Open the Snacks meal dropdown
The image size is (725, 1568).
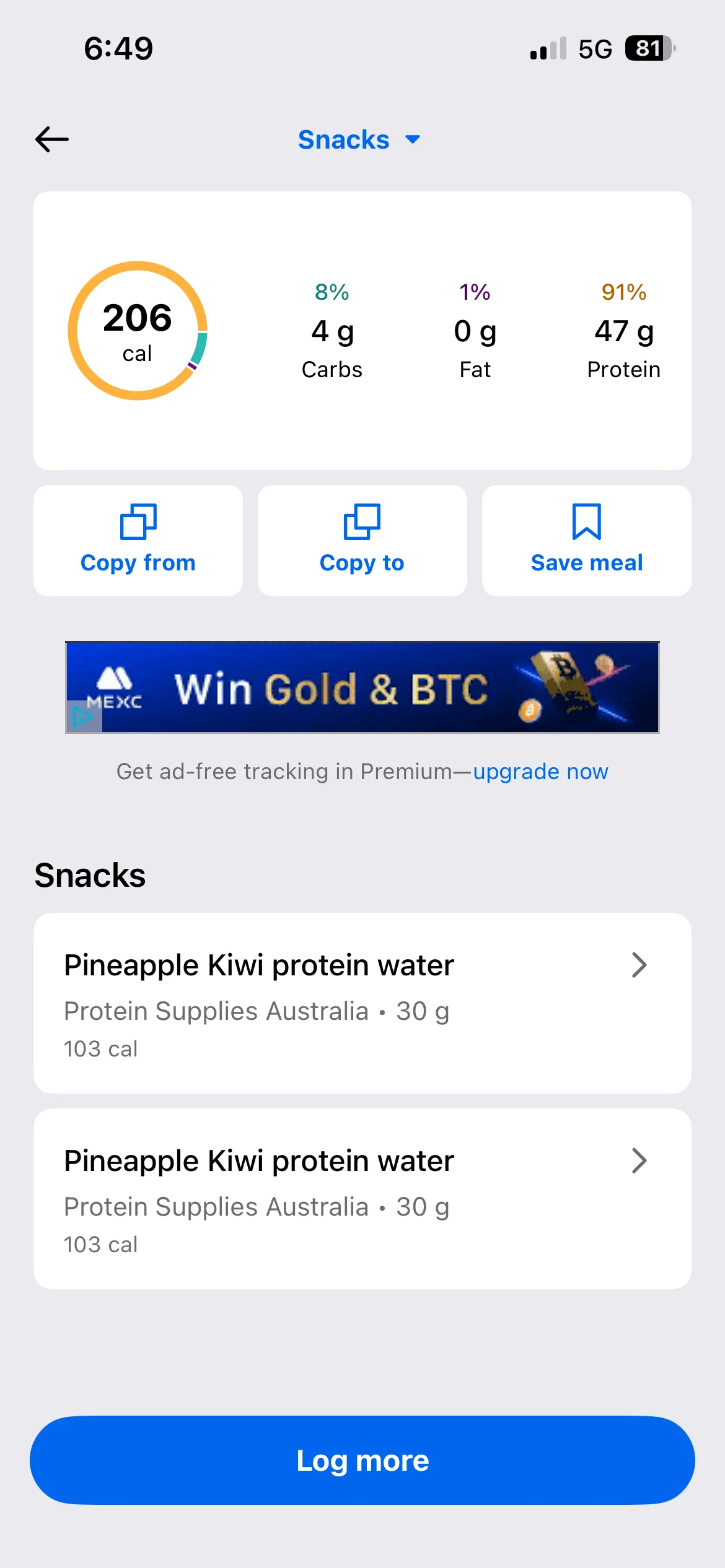pyautogui.click(x=359, y=140)
